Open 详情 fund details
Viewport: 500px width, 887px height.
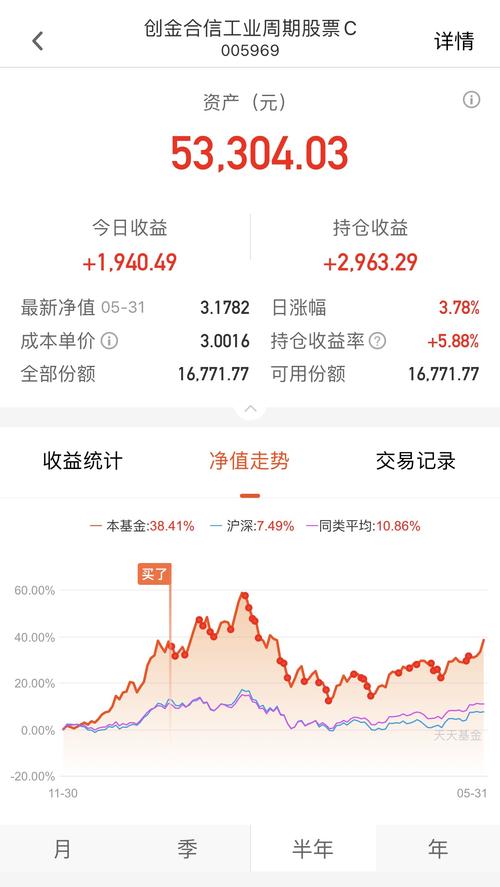tap(454, 41)
